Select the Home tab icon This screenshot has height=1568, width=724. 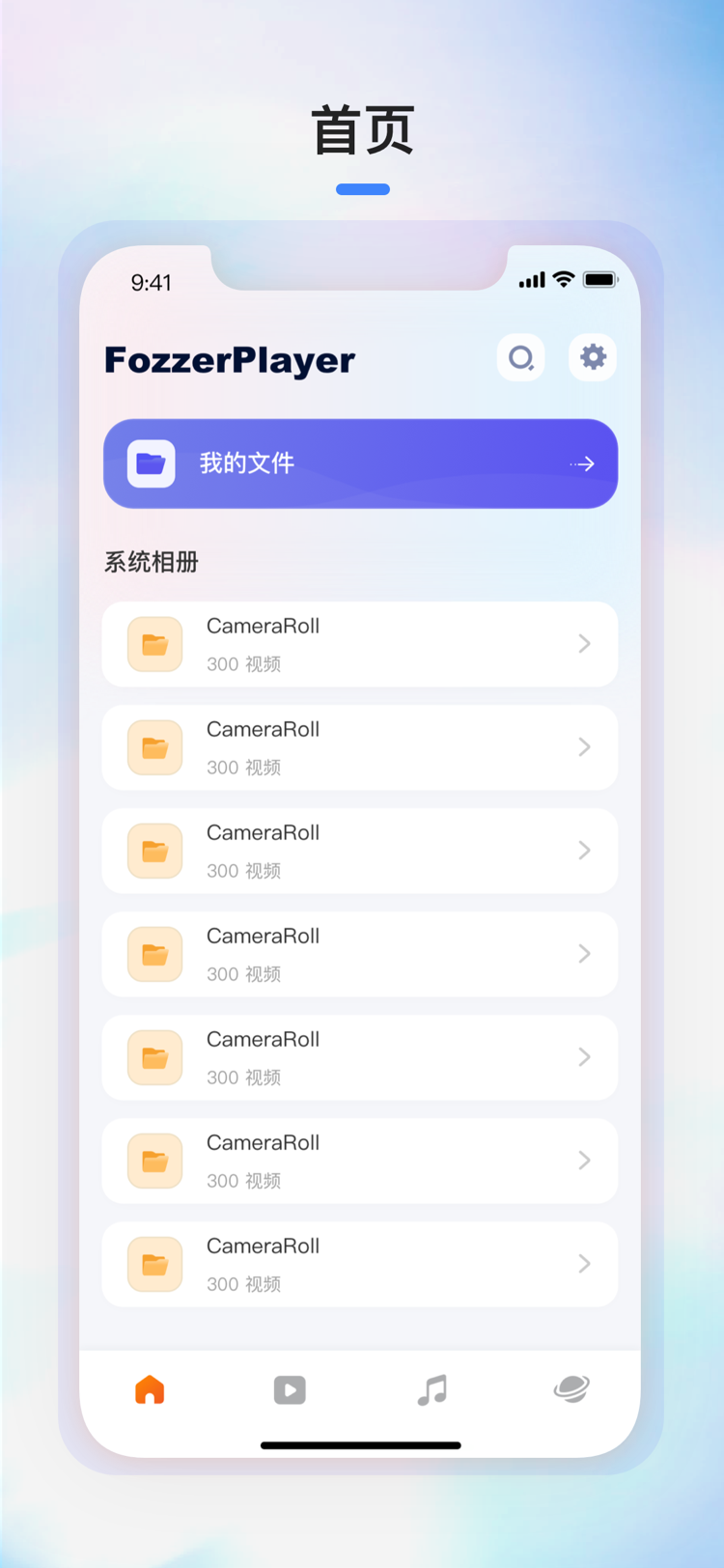pos(150,1389)
